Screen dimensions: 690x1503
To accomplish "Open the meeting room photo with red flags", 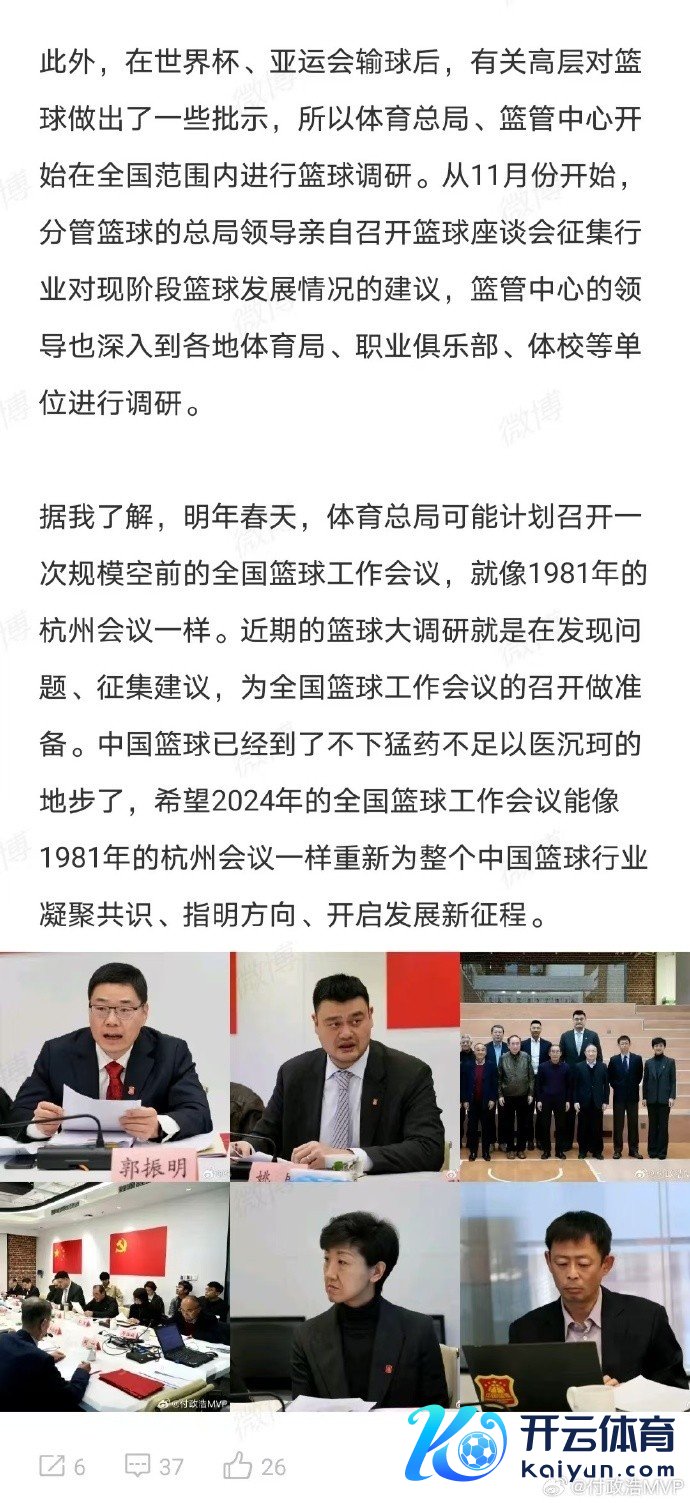I will click(x=114, y=1296).
